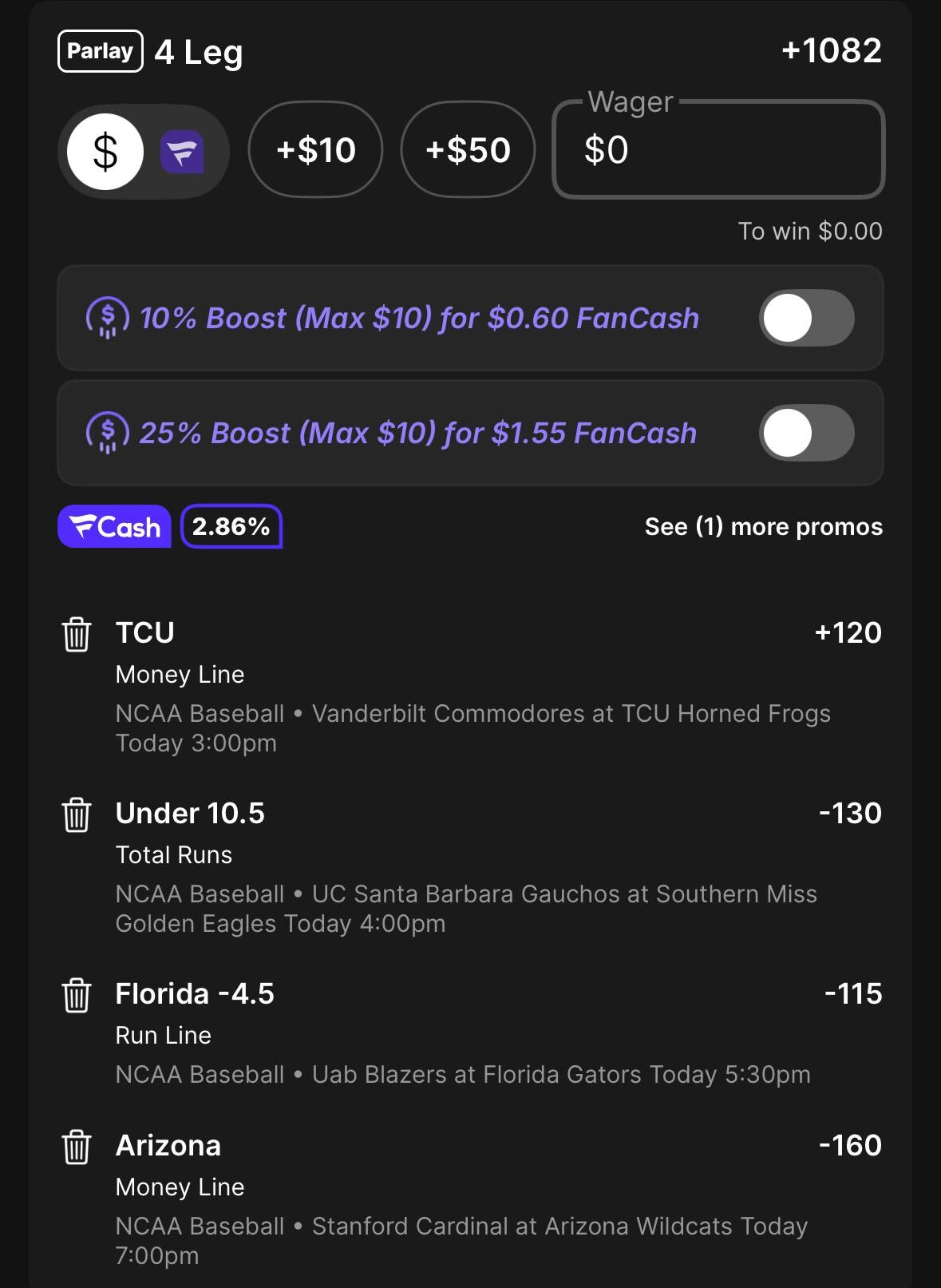See (1) more promos
This screenshot has height=1288, width=941.
[763, 527]
